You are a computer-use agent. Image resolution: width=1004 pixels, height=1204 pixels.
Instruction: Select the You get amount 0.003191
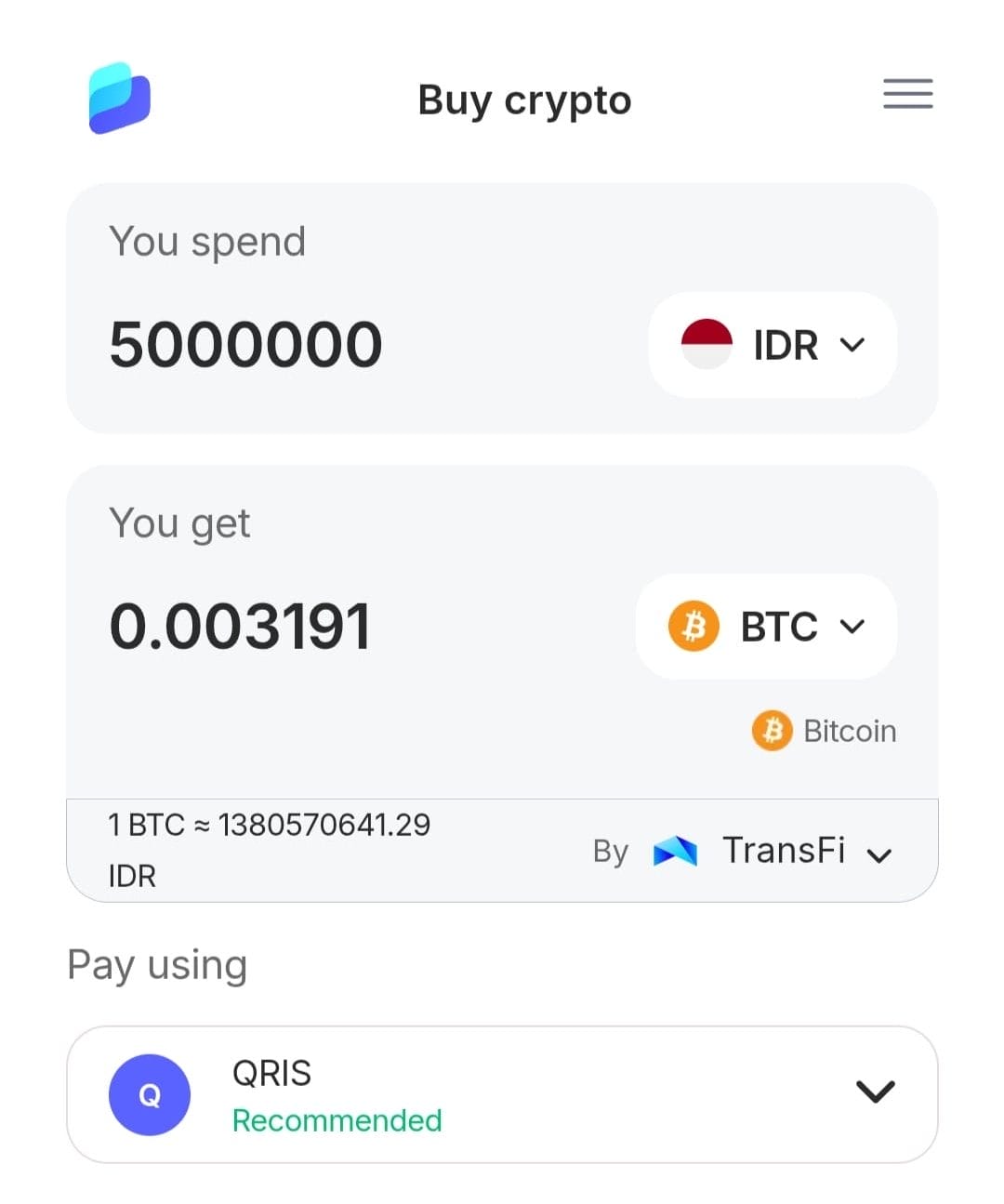(241, 624)
